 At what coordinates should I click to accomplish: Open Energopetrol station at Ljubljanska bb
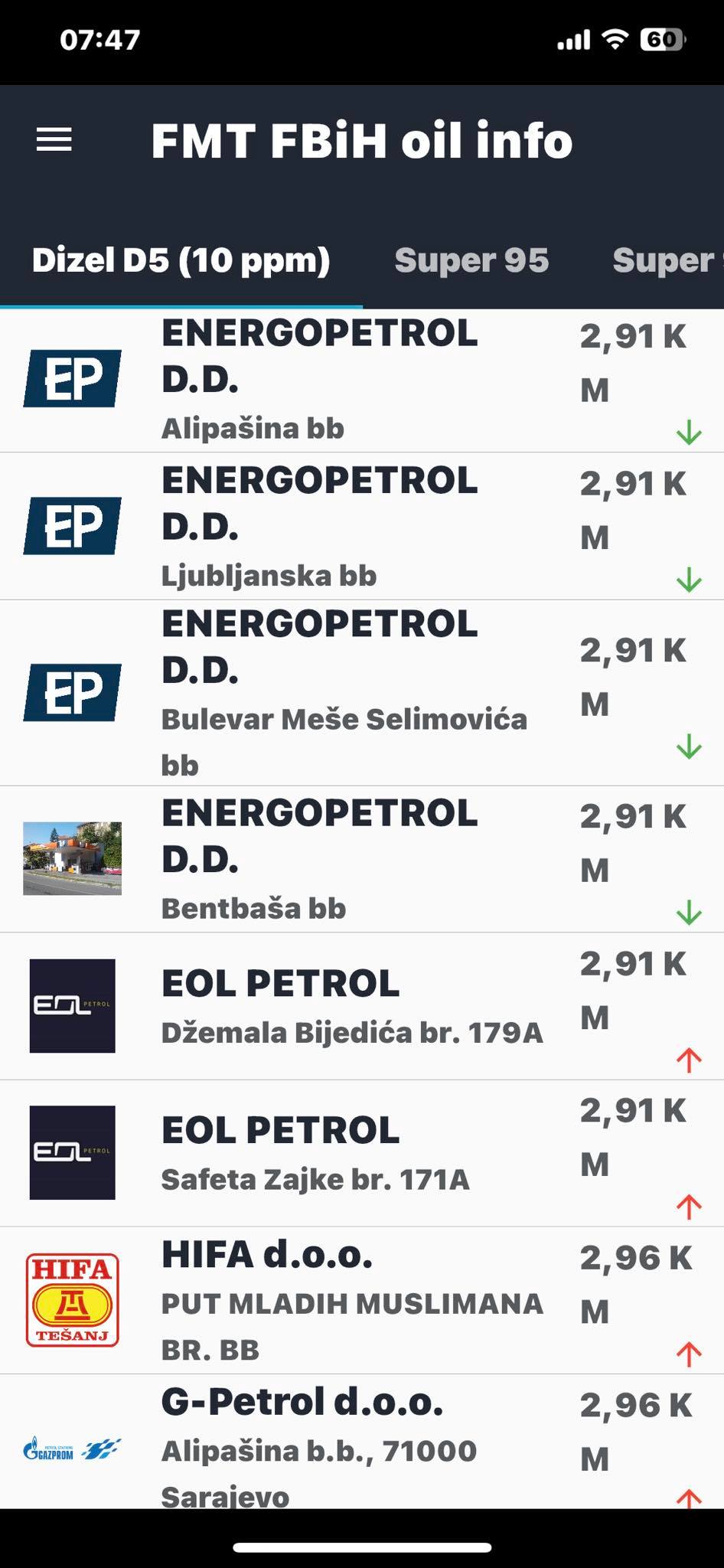(362, 526)
